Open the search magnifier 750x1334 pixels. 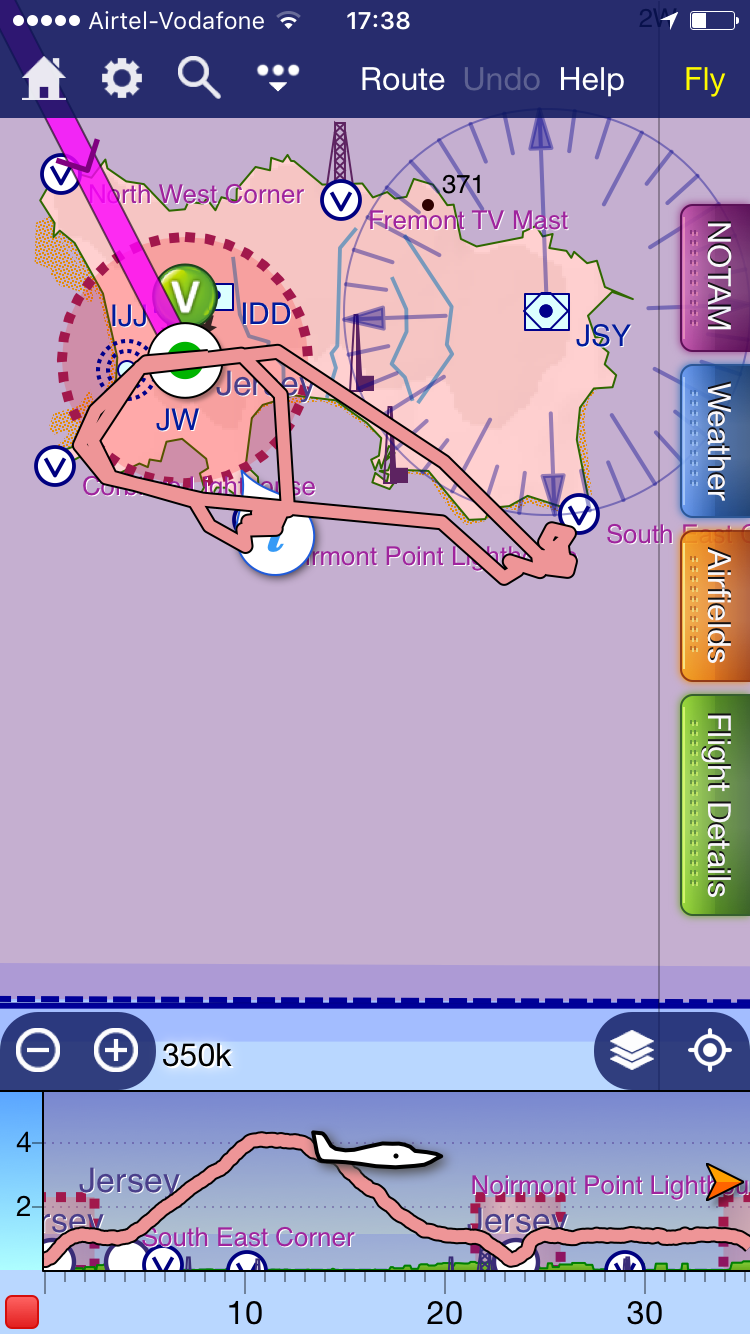click(198, 78)
